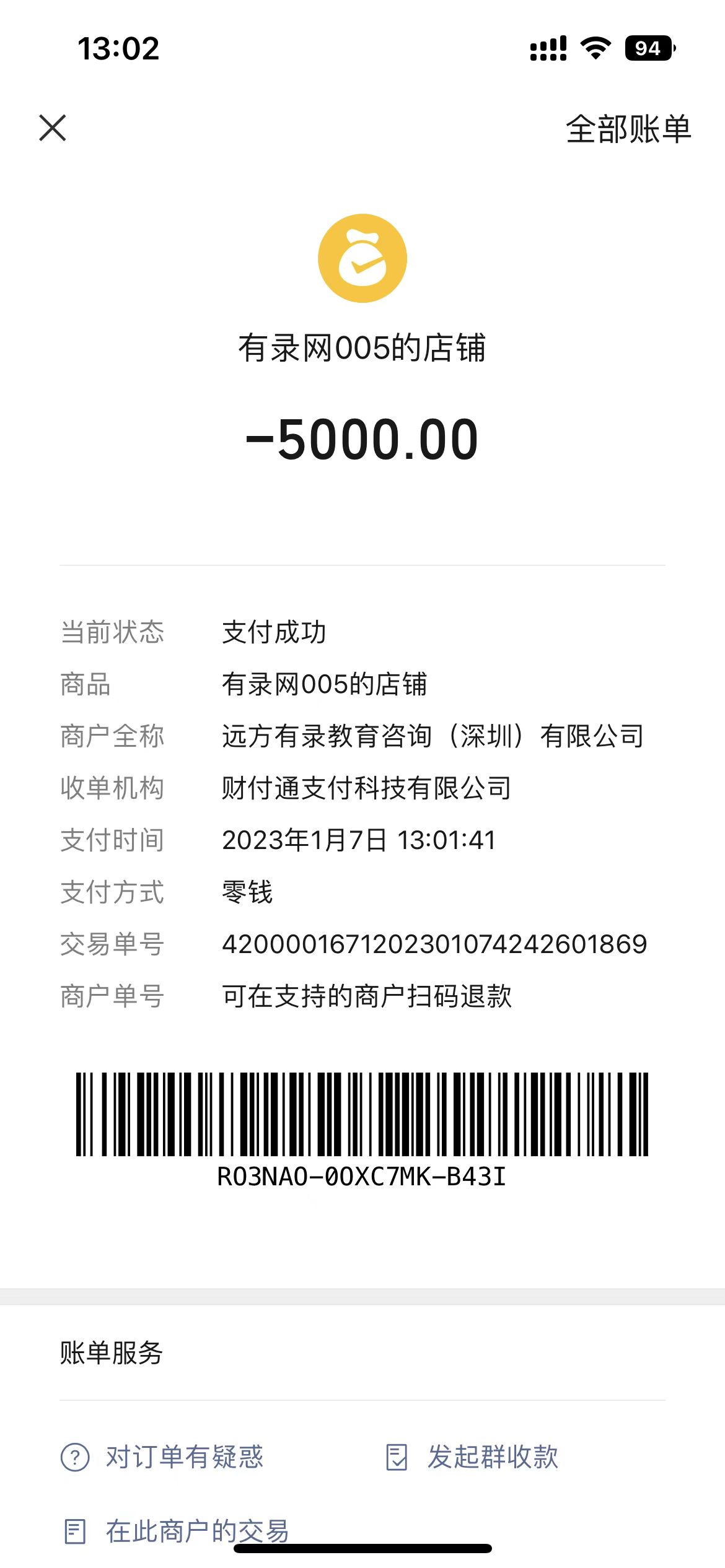Open 全部账单 (all bills)
Viewport: 725px width, 1568px height.
(628, 129)
